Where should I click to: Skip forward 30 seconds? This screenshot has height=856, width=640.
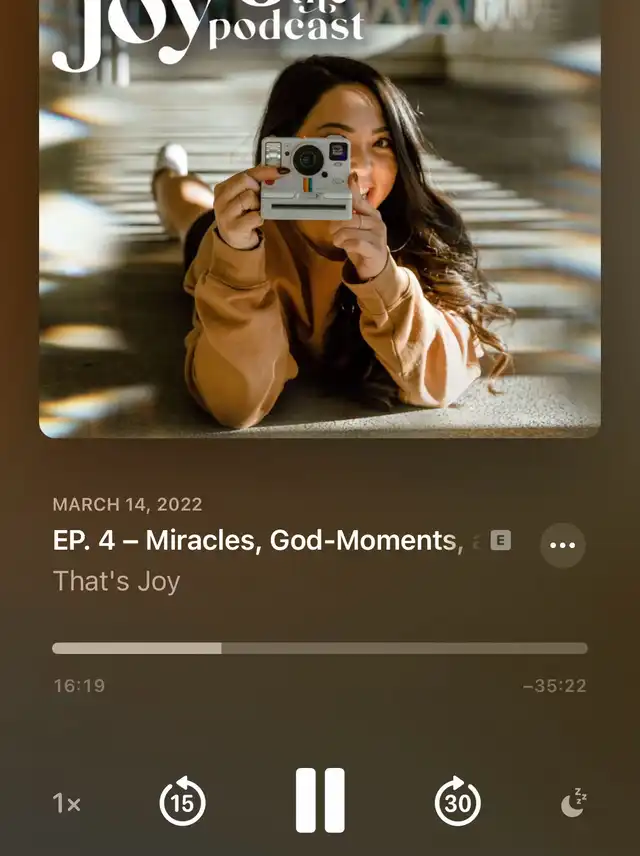(457, 802)
